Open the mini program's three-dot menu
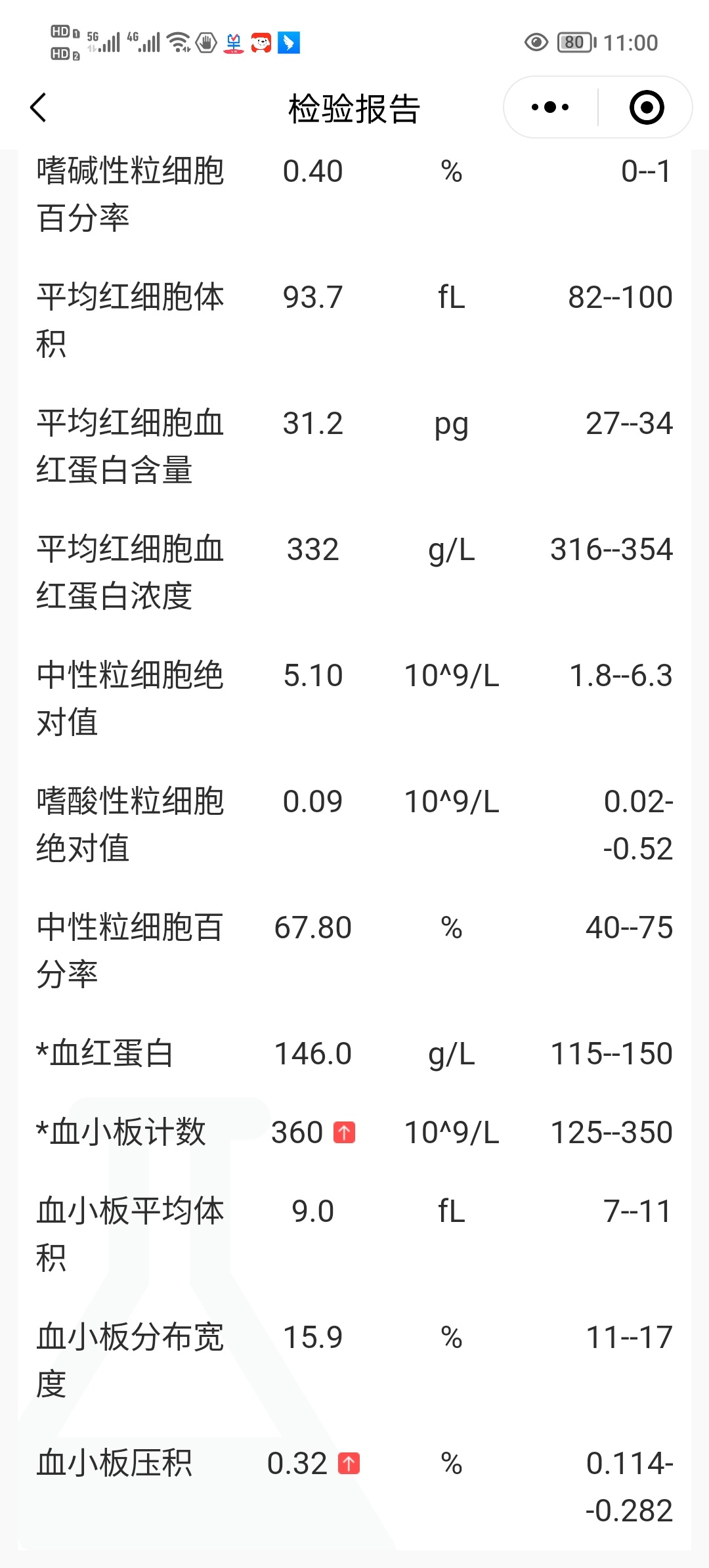 pyautogui.click(x=550, y=107)
